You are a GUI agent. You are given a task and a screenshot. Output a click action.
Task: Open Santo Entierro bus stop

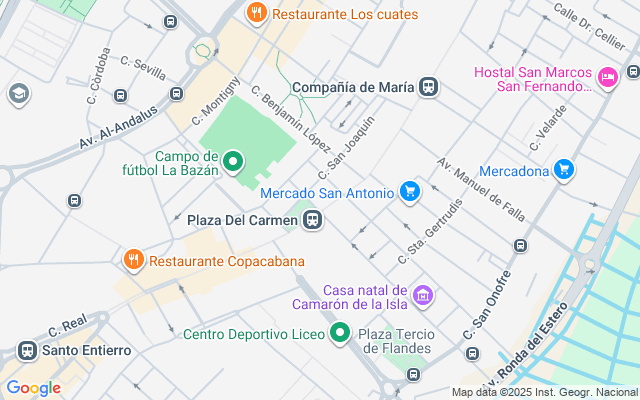click(27, 350)
